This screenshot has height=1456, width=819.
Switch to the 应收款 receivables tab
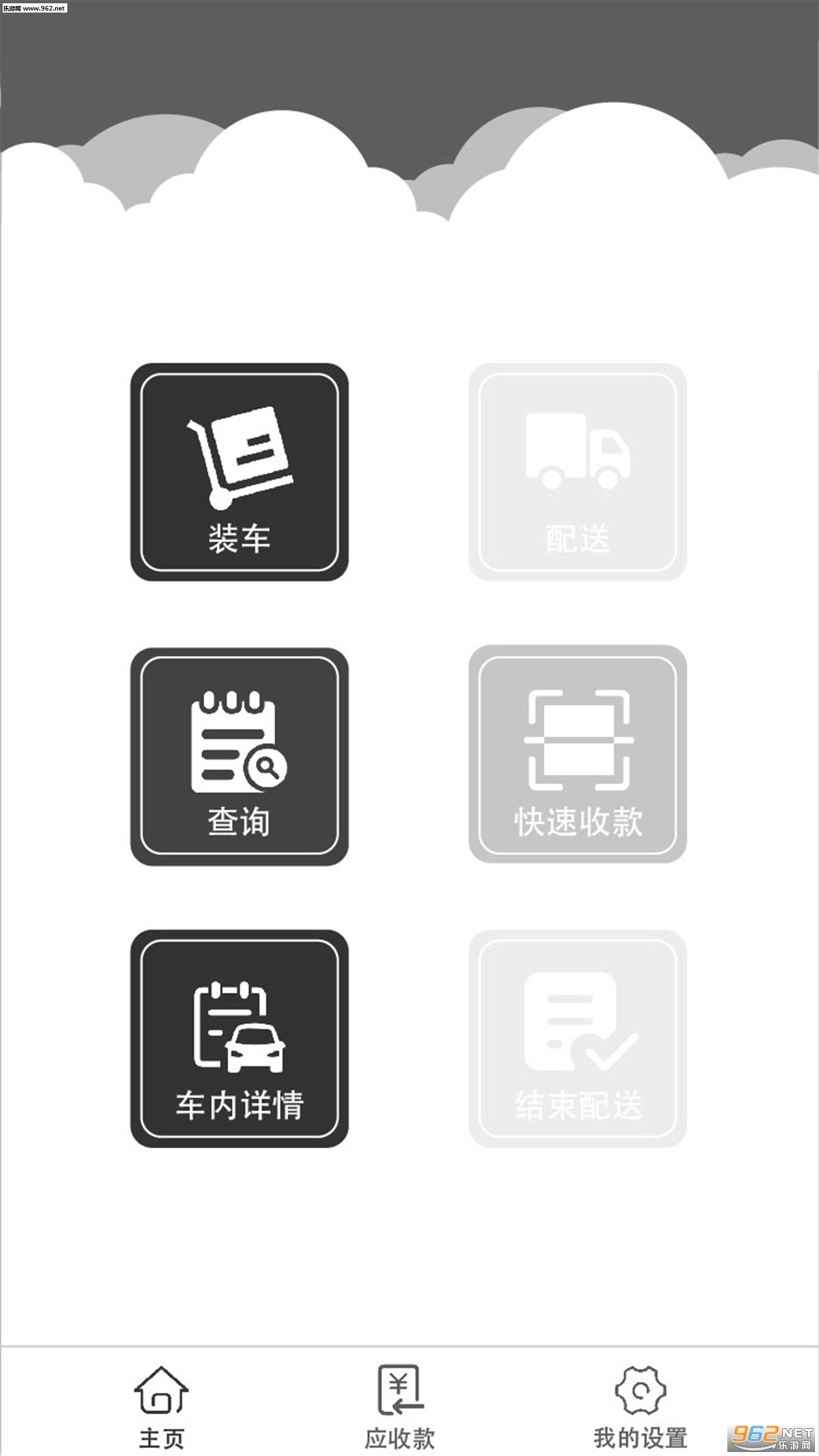[x=400, y=1407]
